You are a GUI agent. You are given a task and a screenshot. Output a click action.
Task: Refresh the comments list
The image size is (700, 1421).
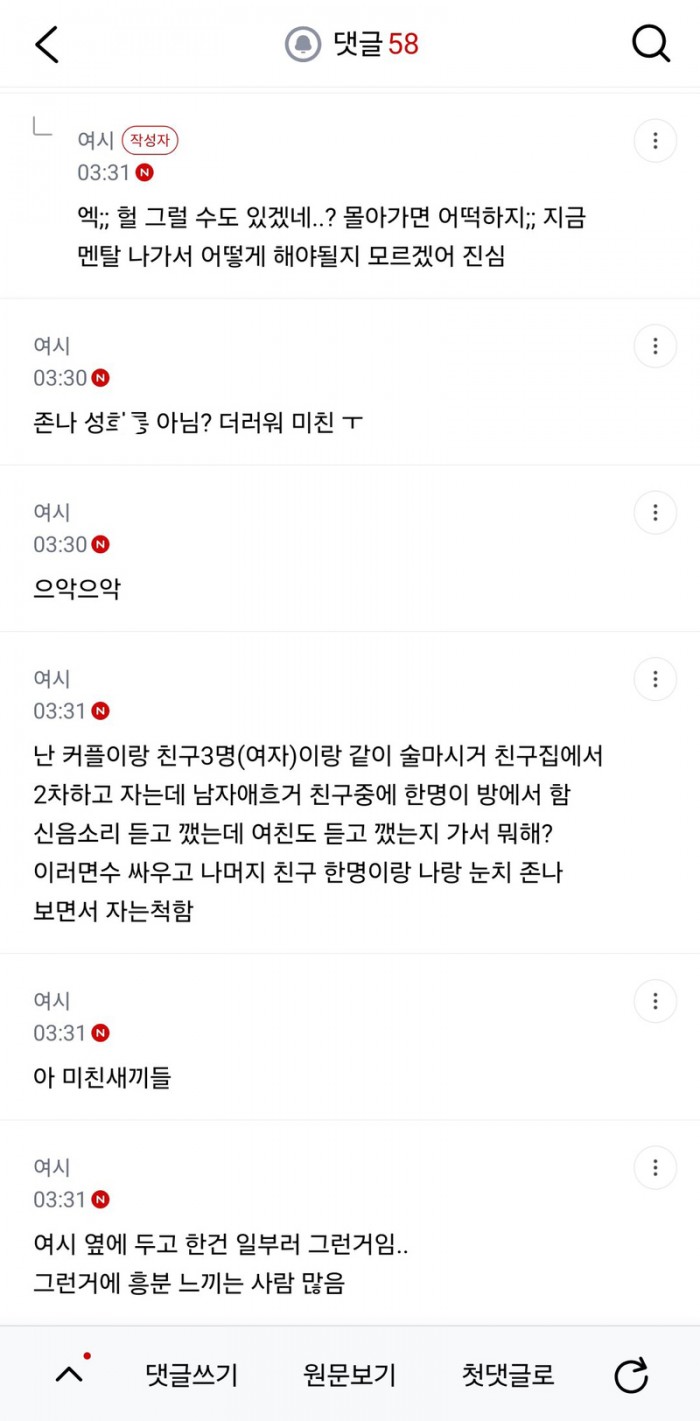coord(631,1376)
